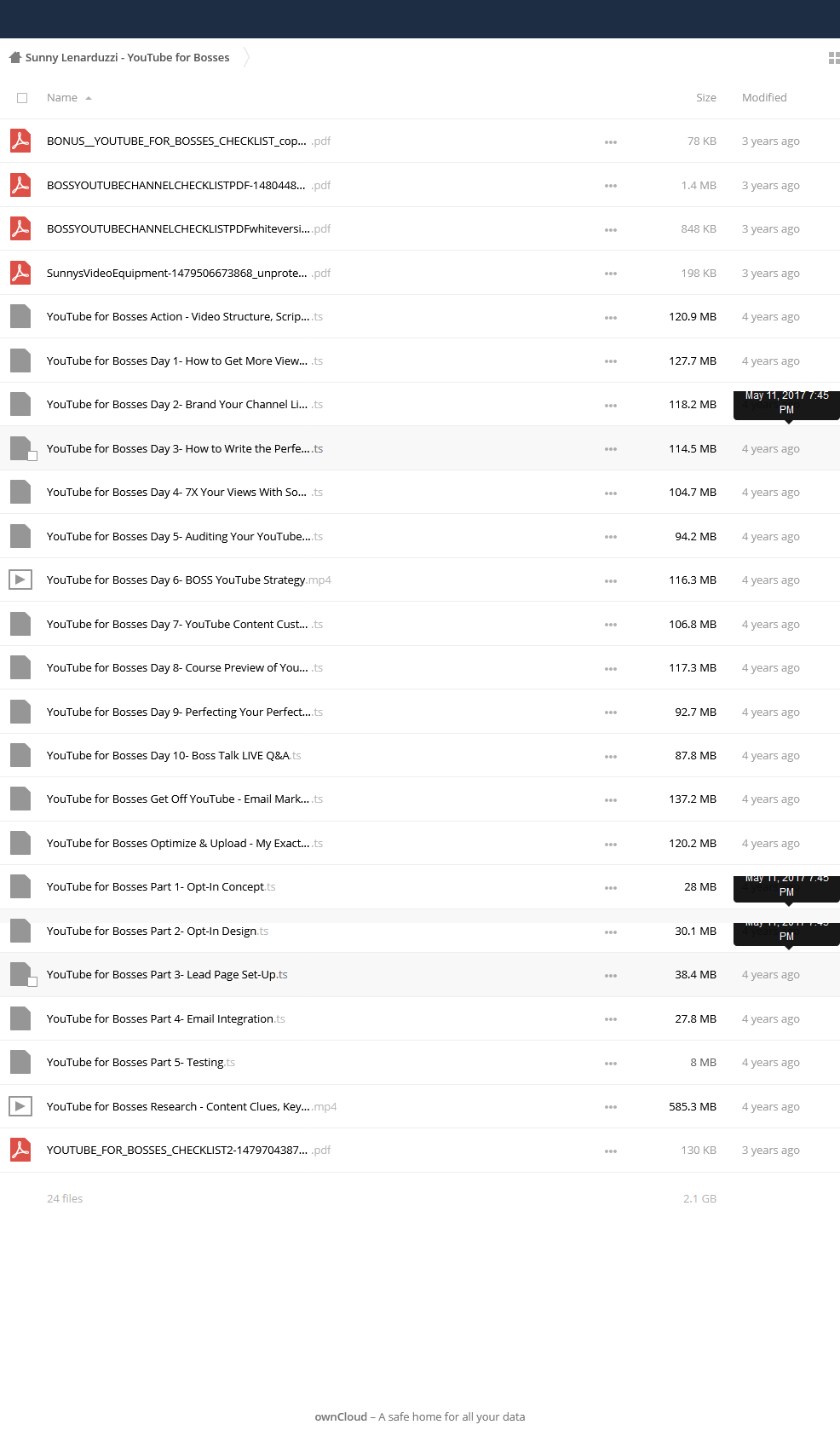The image size is (840, 1442).
Task: Select checkbox on Day 3 file
Action: click(32, 456)
